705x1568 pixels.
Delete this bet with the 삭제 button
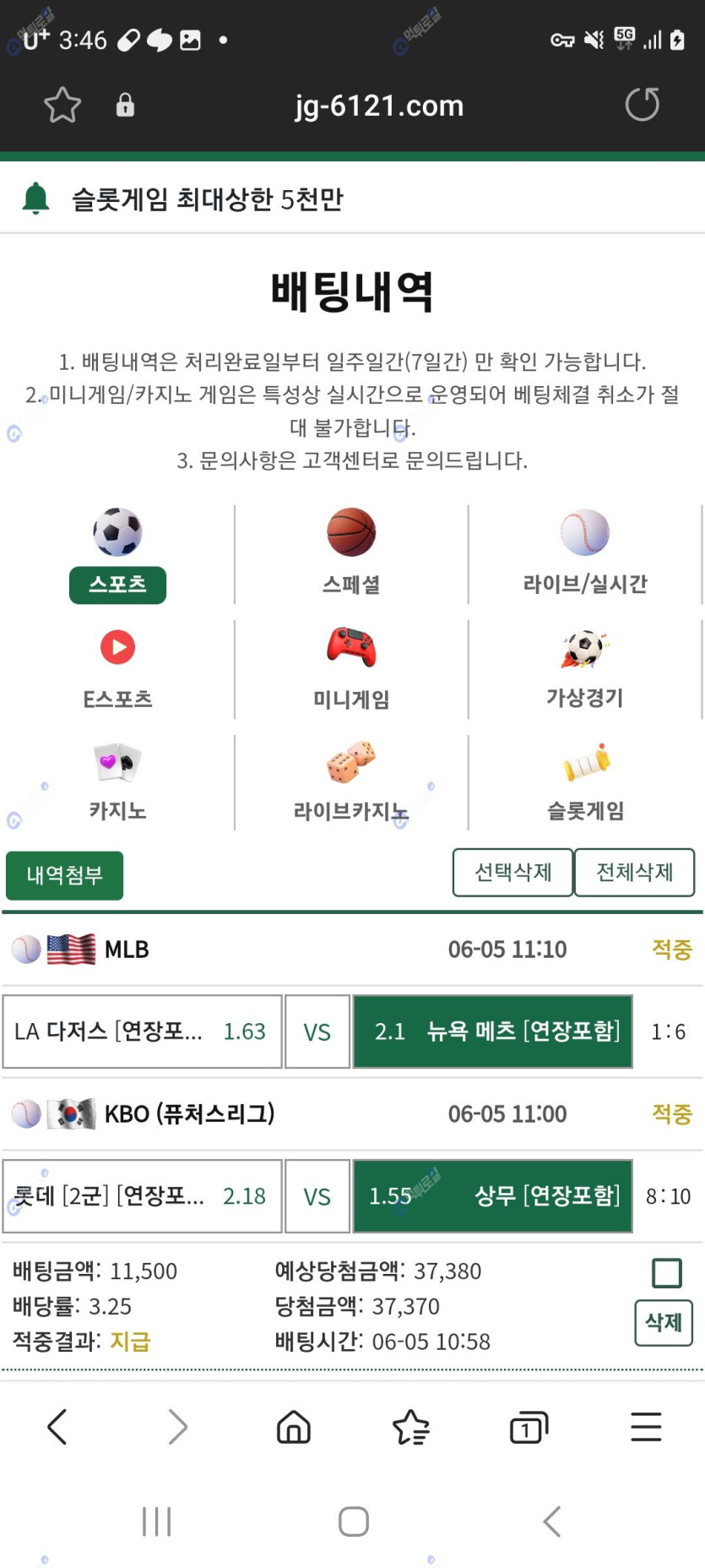(x=663, y=1322)
